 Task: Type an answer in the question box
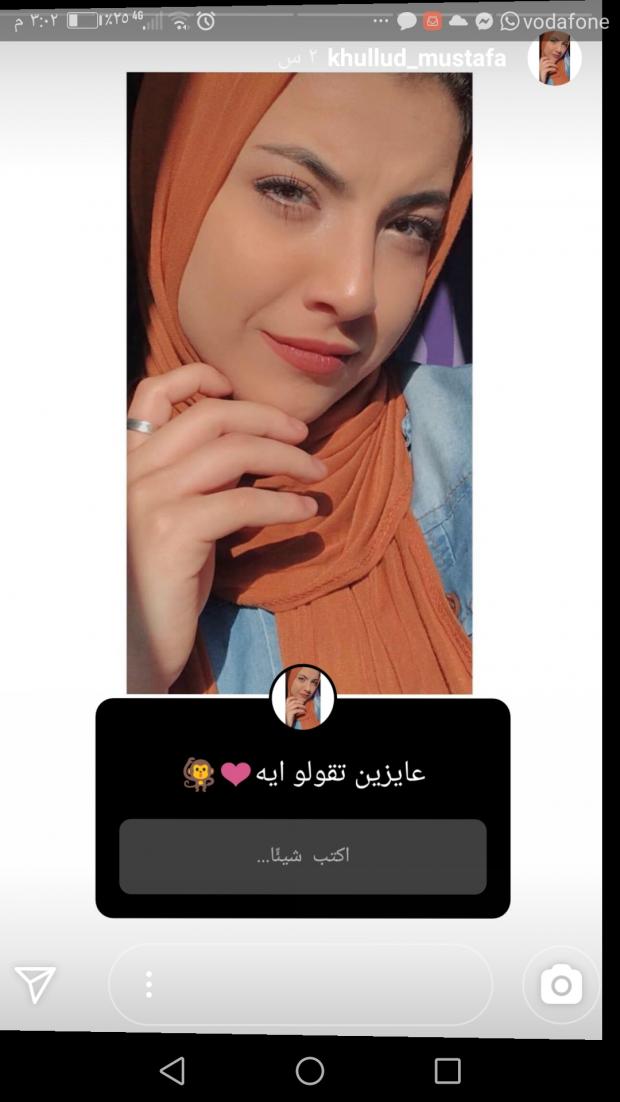tap(302, 856)
